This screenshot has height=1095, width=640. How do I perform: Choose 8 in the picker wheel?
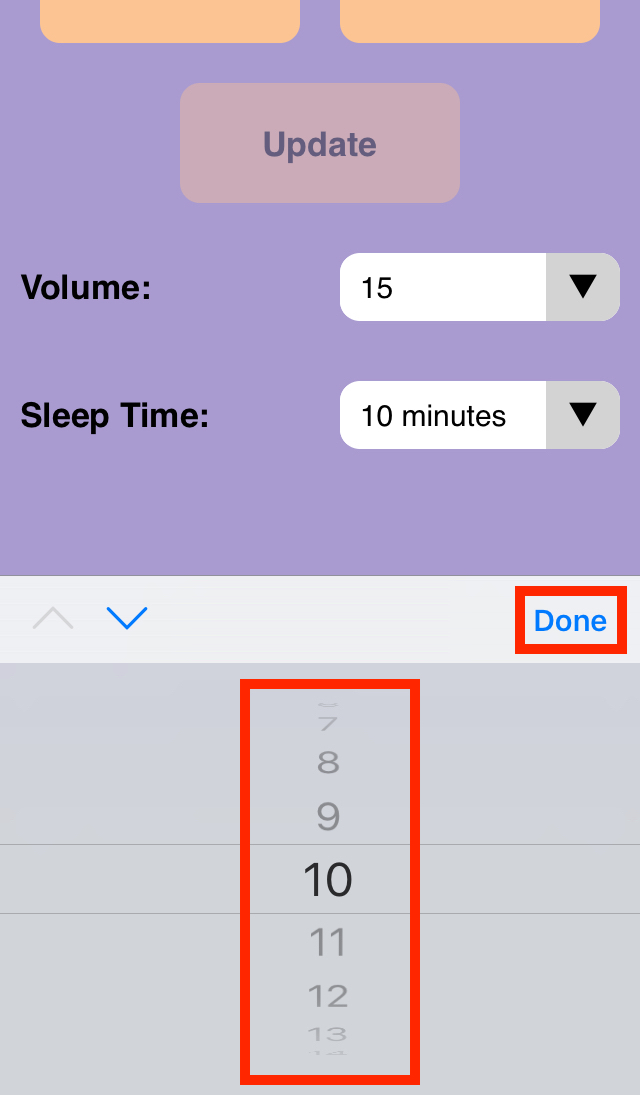click(x=328, y=763)
